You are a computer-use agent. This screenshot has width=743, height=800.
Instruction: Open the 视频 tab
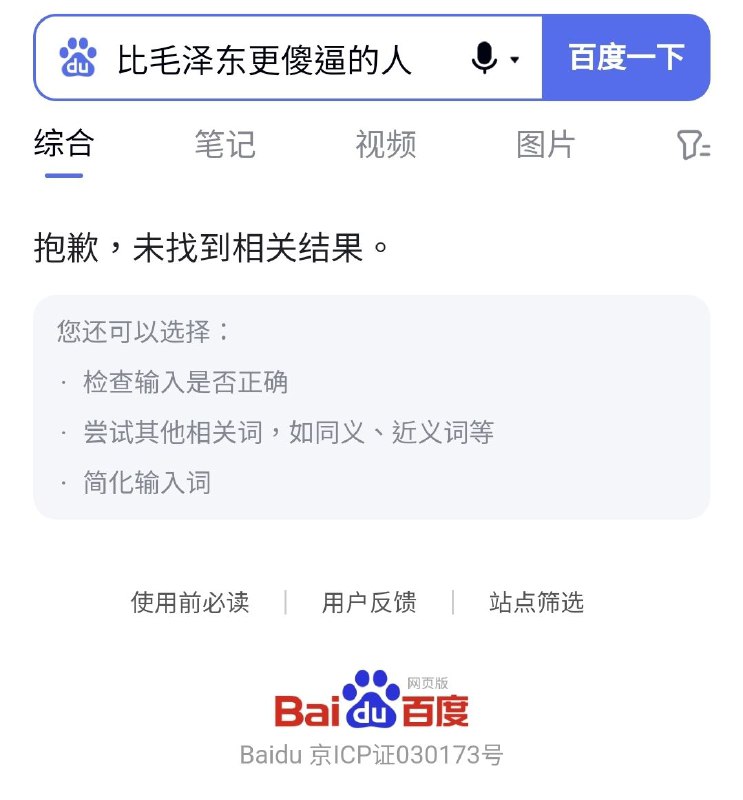pos(385,144)
